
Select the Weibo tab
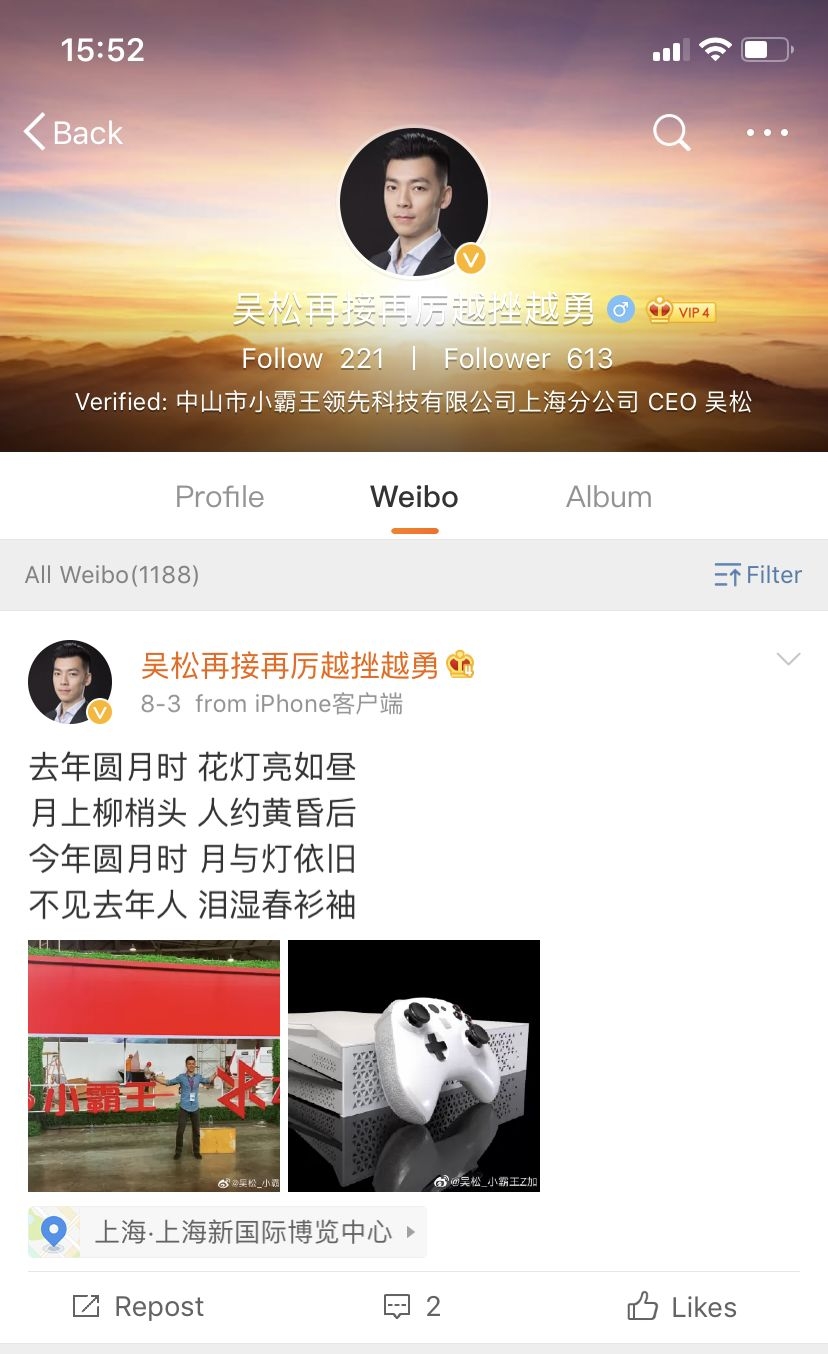414,497
